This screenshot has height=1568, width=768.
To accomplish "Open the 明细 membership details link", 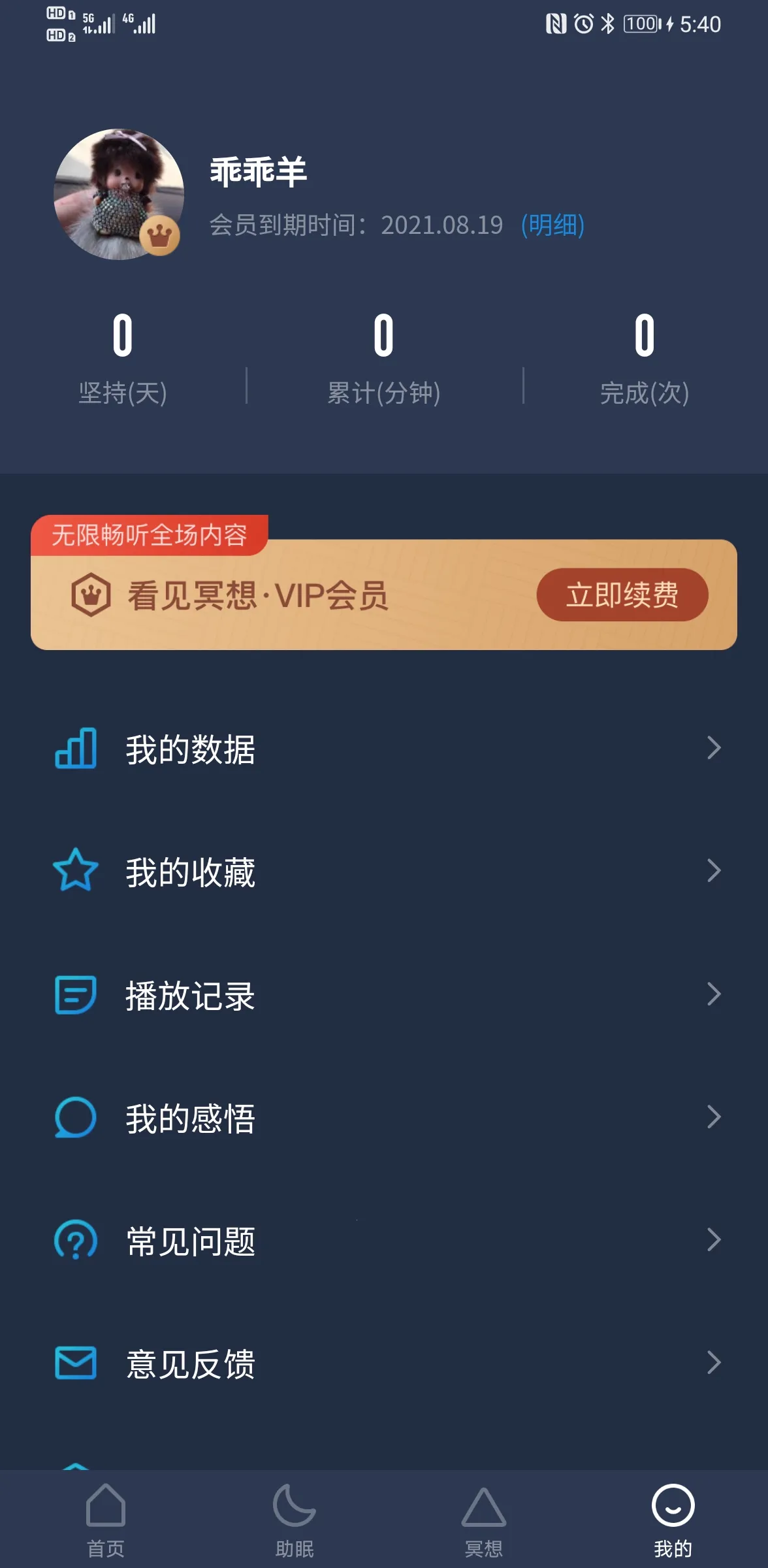I will coord(552,225).
